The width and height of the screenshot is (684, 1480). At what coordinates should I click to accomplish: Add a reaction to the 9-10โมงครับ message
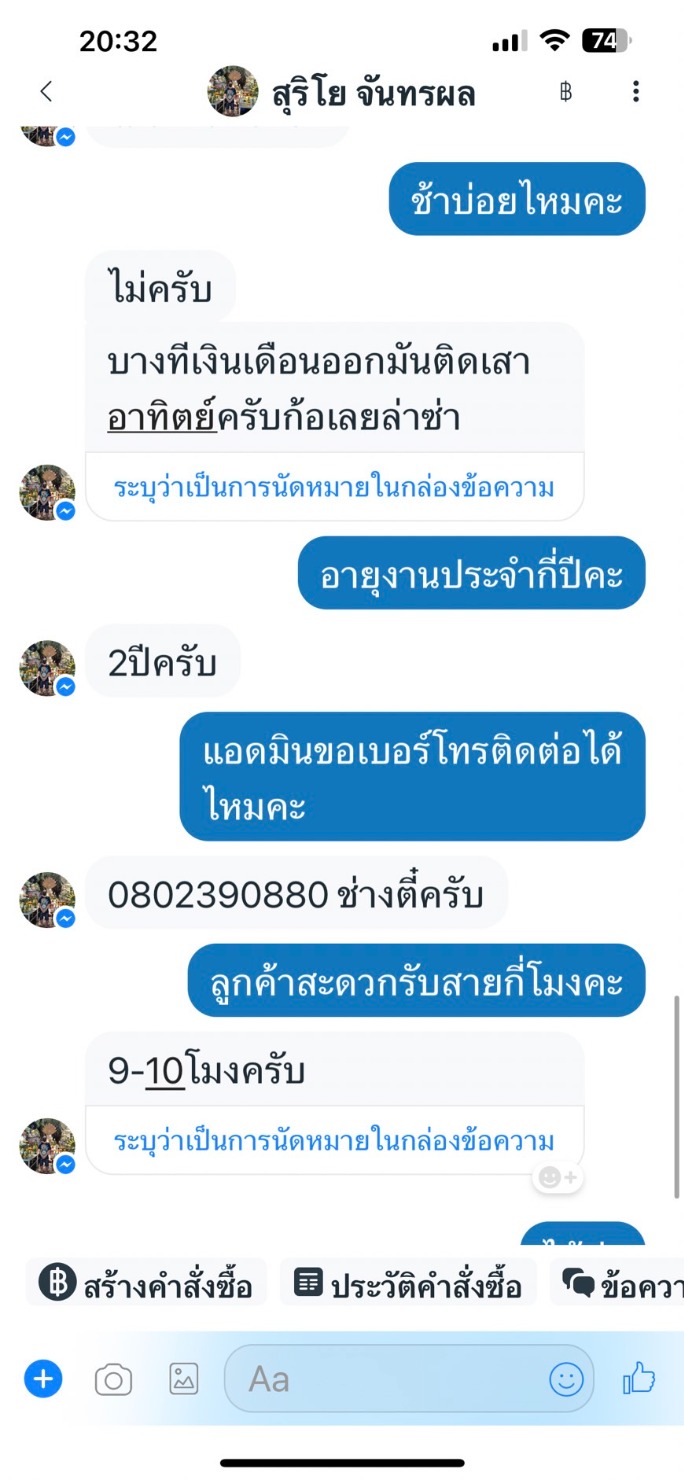coord(558,1178)
